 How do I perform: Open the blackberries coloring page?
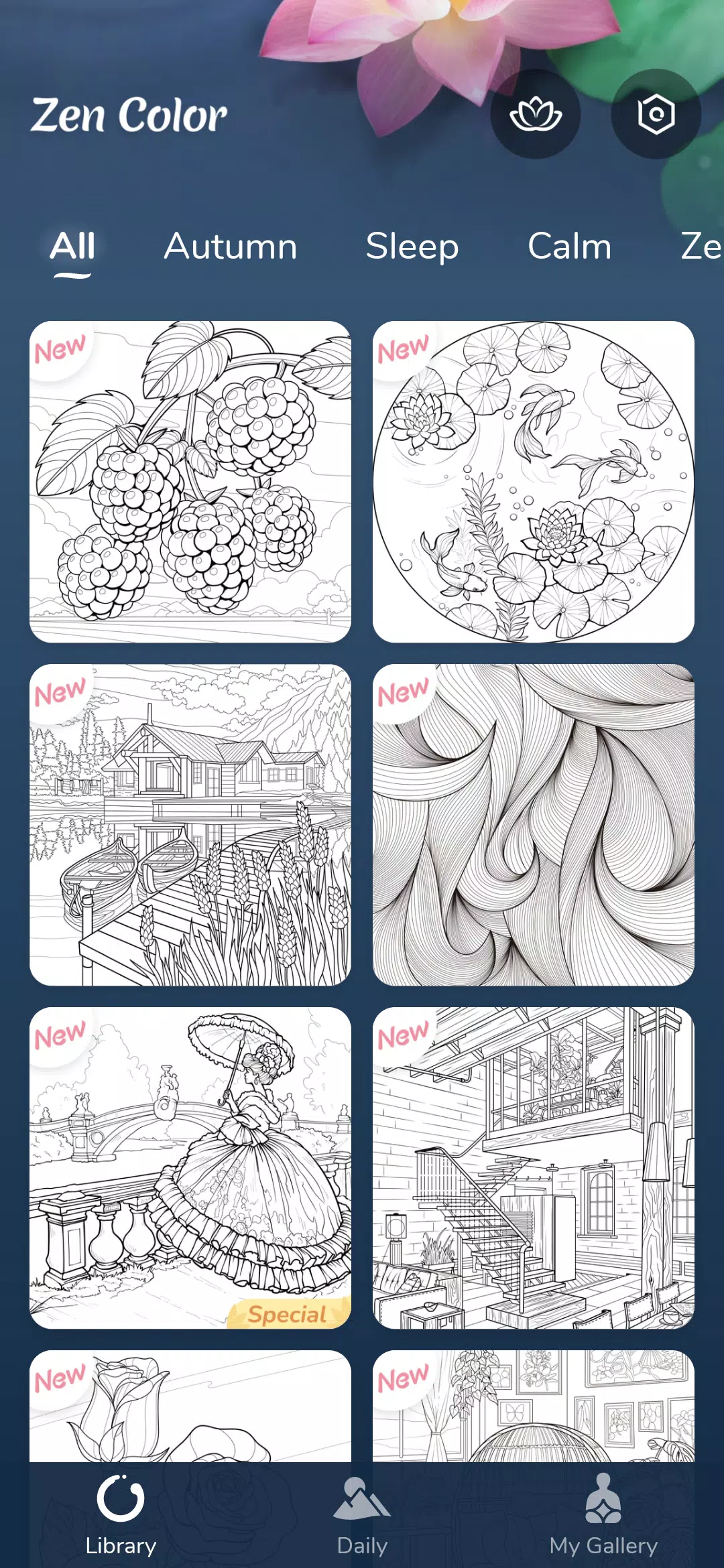point(190,482)
